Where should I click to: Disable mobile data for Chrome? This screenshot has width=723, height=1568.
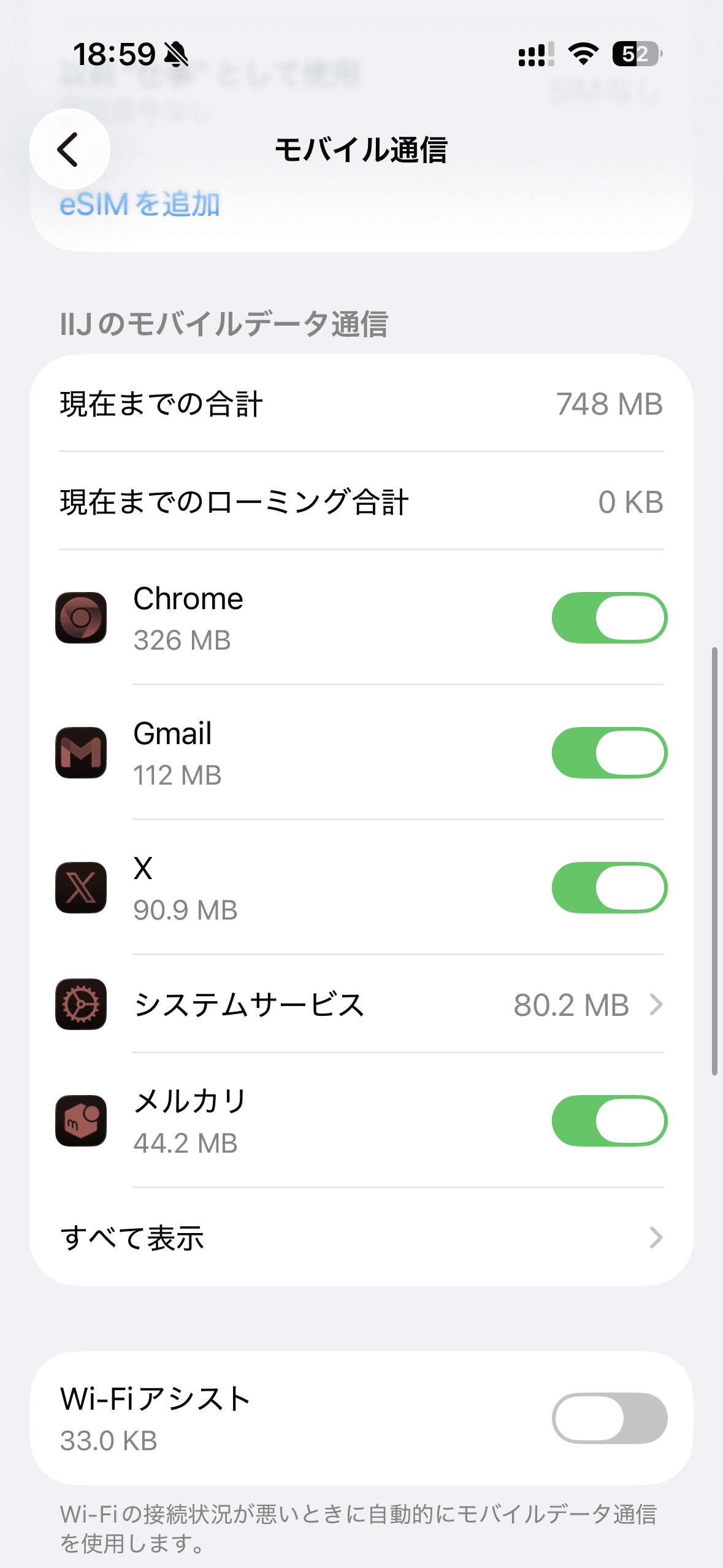click(610, 618)
